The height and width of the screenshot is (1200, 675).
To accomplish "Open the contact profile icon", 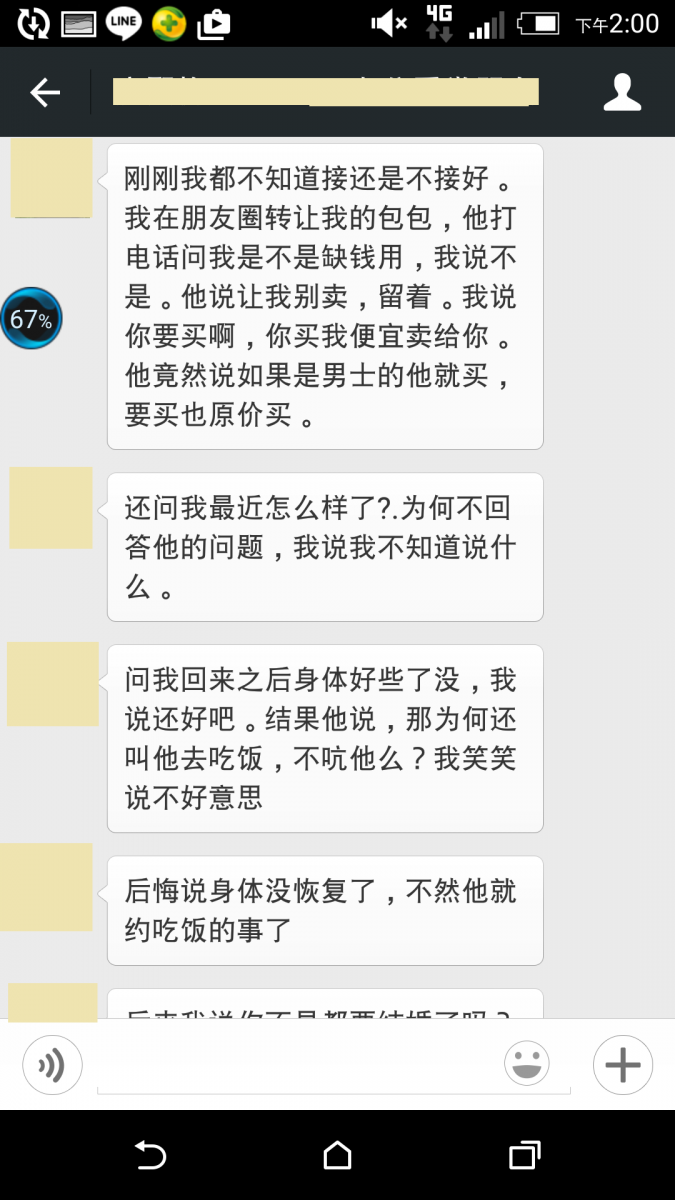I will (x=621, y=93).
